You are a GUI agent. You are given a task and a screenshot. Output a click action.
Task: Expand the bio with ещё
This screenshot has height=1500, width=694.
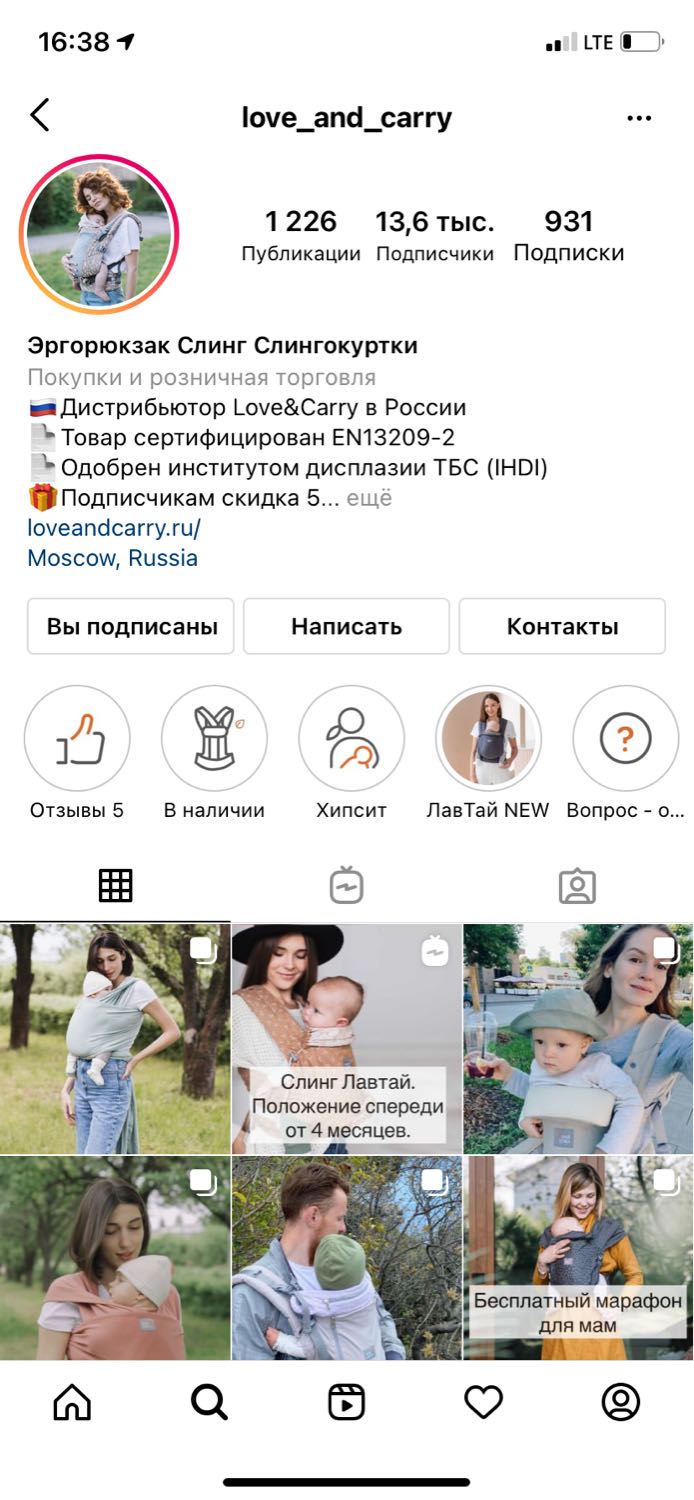click(369, 498)
